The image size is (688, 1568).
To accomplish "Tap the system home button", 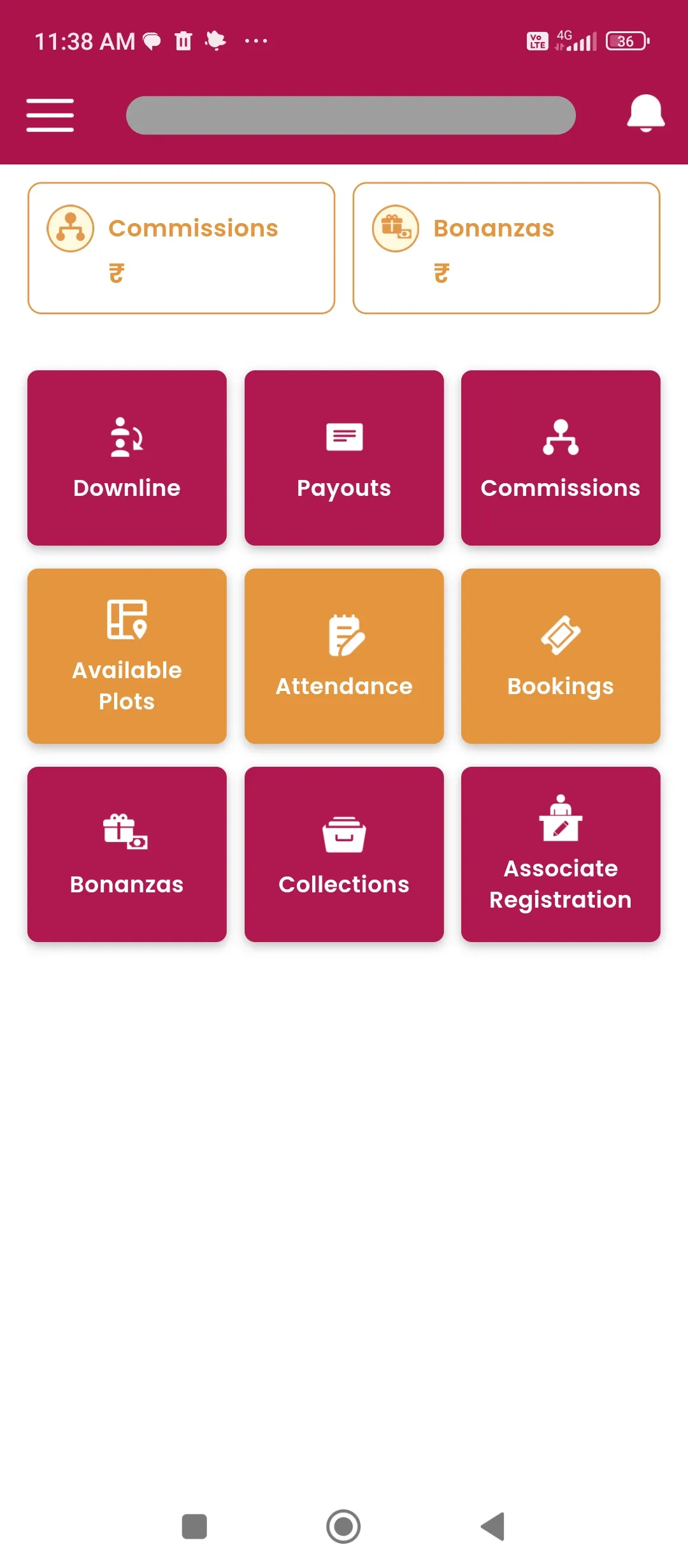I will (x=343, y=1527).
